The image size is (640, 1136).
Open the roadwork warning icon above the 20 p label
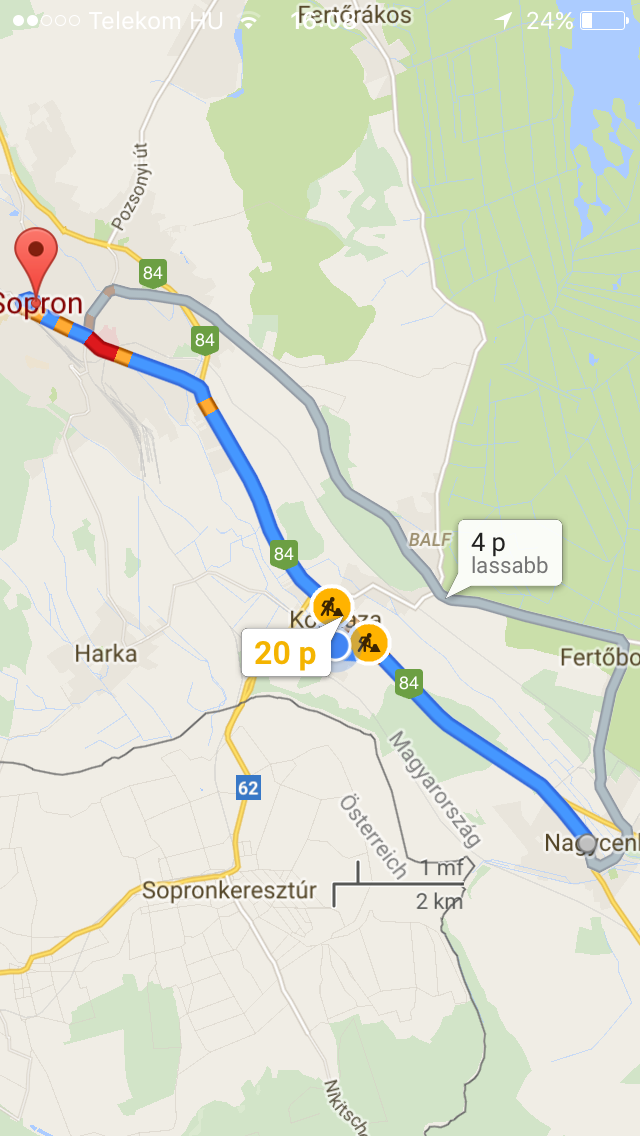click(331, 605)
